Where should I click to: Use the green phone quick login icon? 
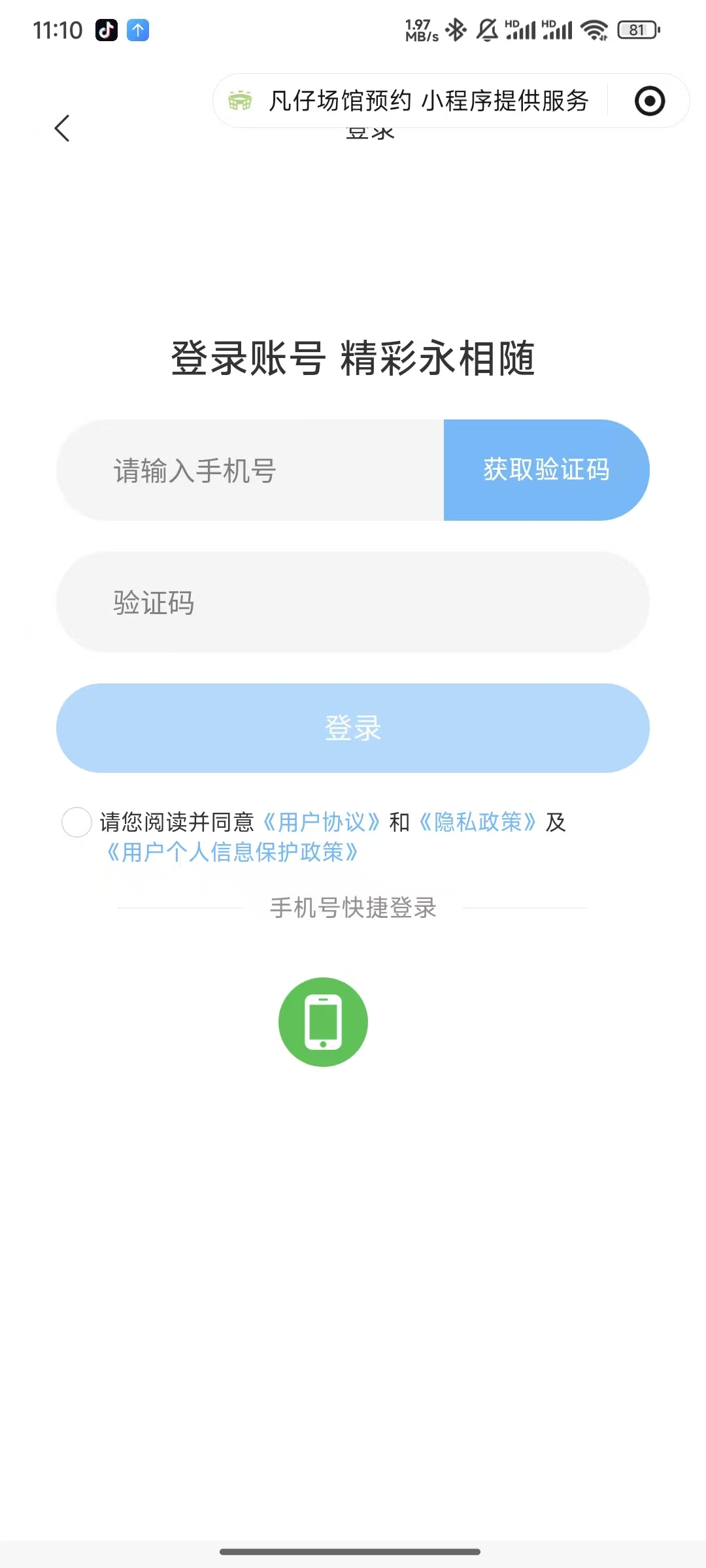(x=323, y=1022)
